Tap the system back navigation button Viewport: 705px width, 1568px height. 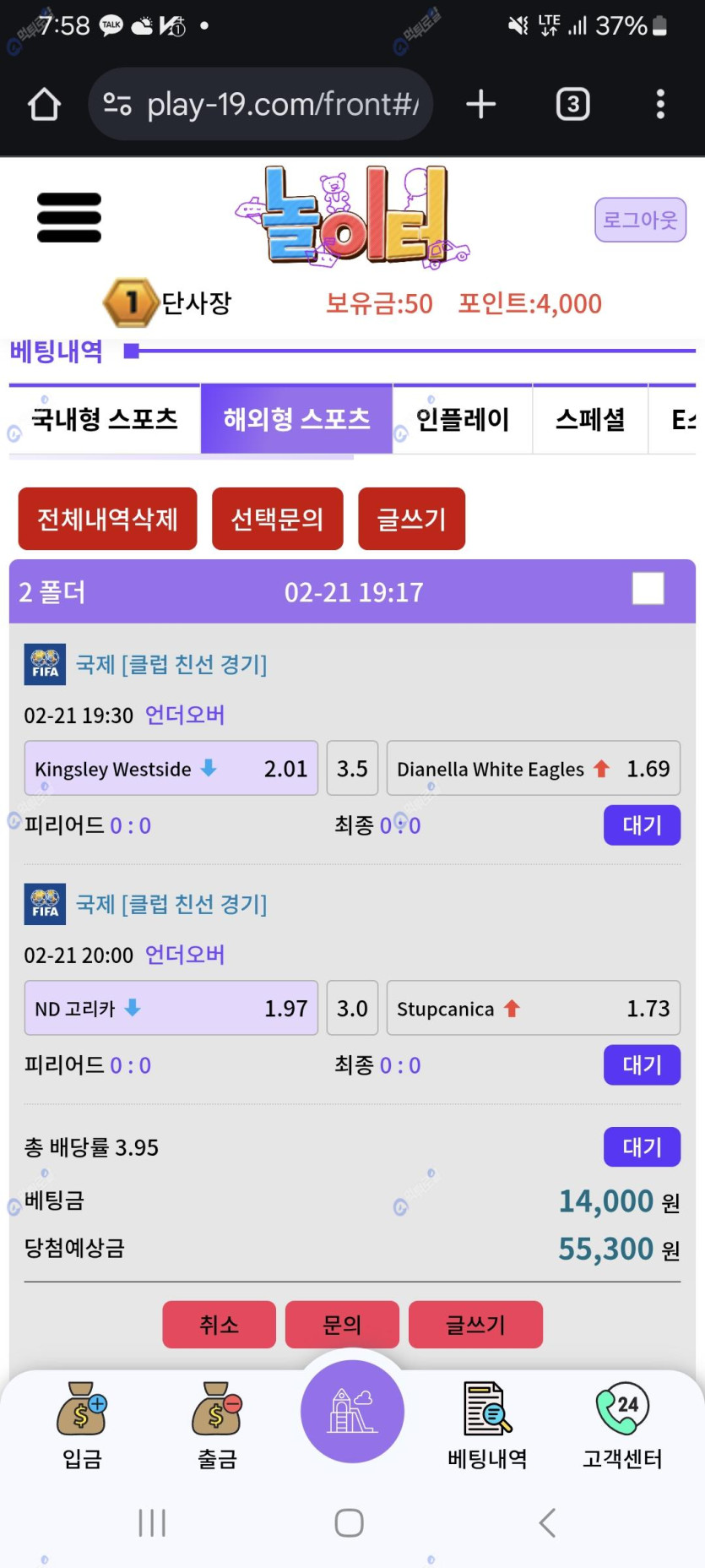[547, 1522]
